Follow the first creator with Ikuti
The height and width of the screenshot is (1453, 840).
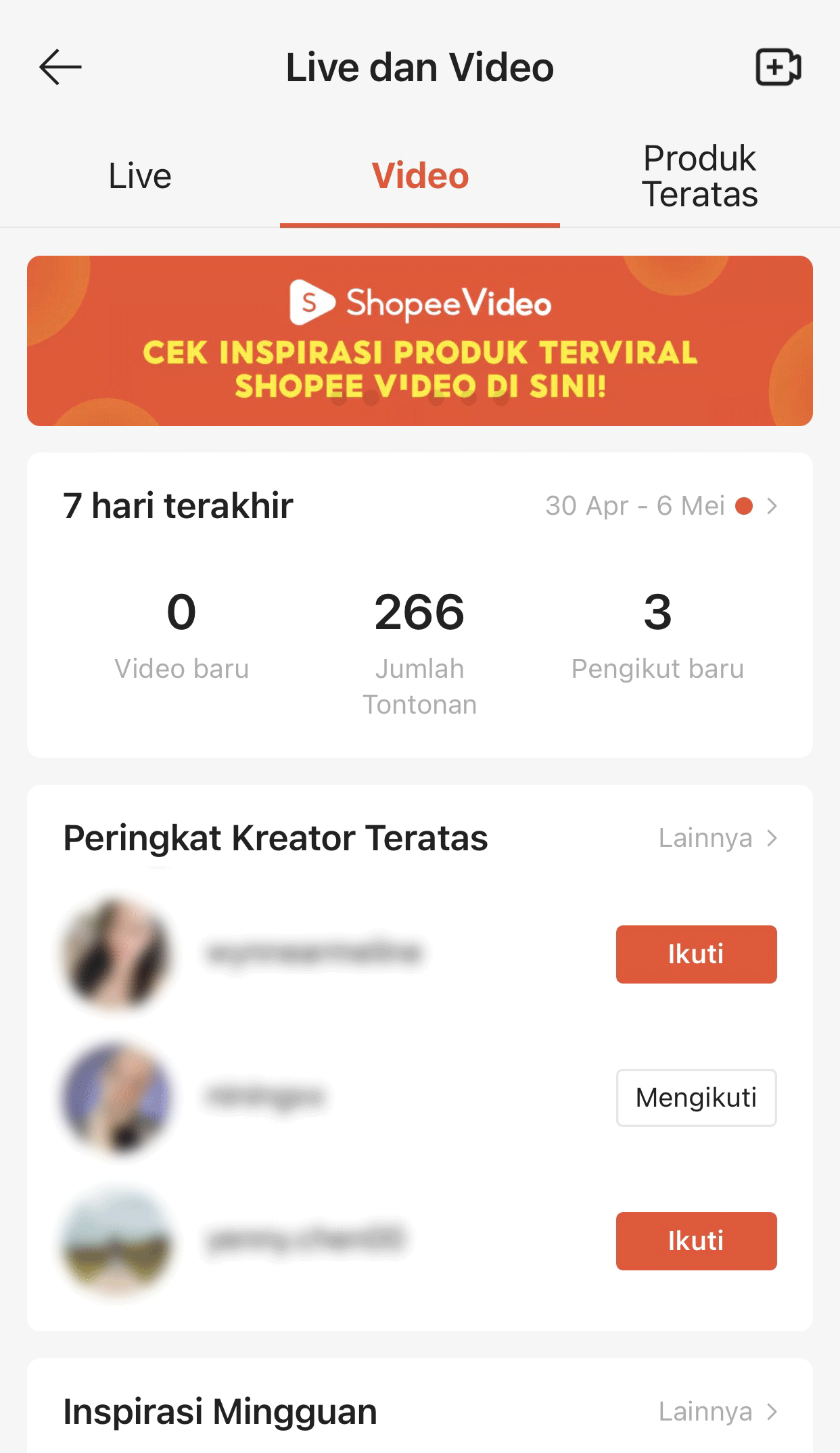click(x=696, y=954)
